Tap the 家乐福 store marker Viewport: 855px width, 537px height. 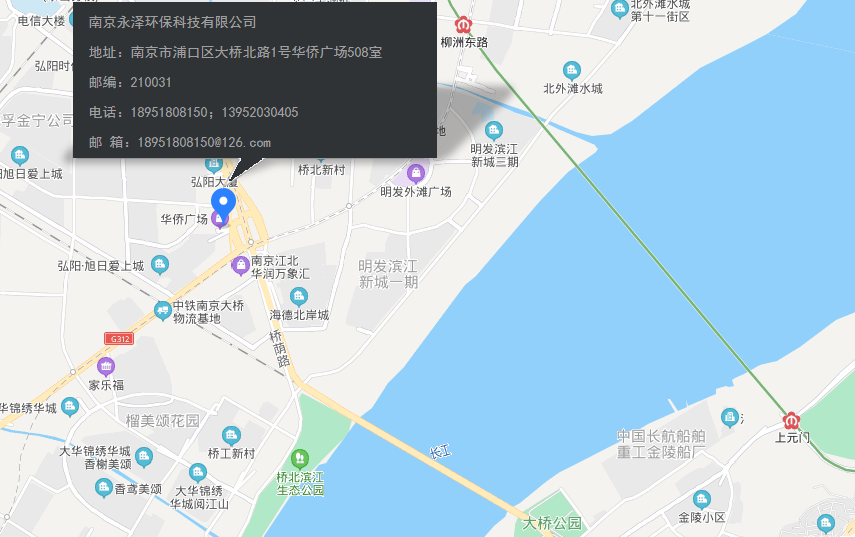click(x=106, y=366)
